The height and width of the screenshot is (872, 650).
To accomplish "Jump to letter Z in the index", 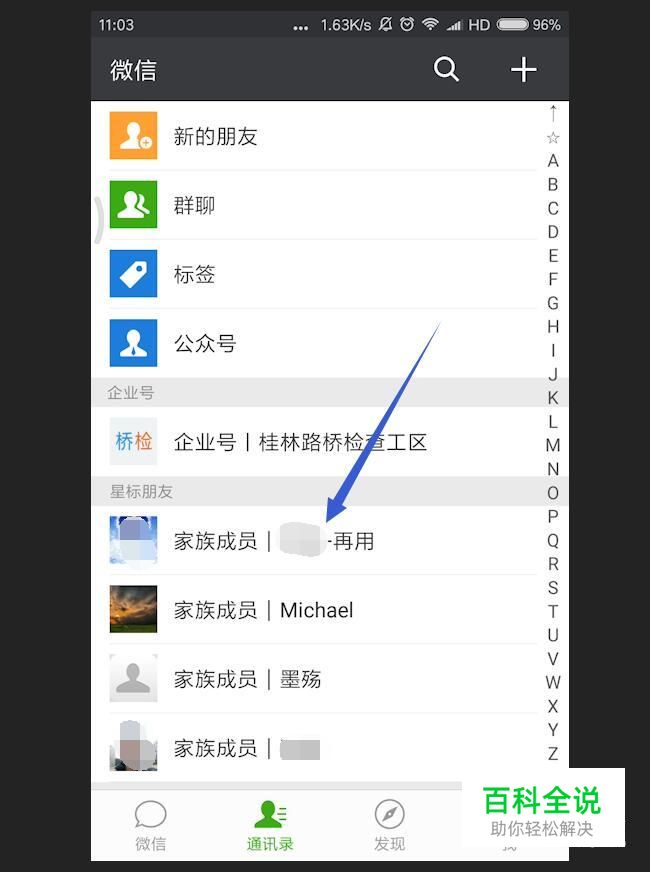I will point(553,754).
